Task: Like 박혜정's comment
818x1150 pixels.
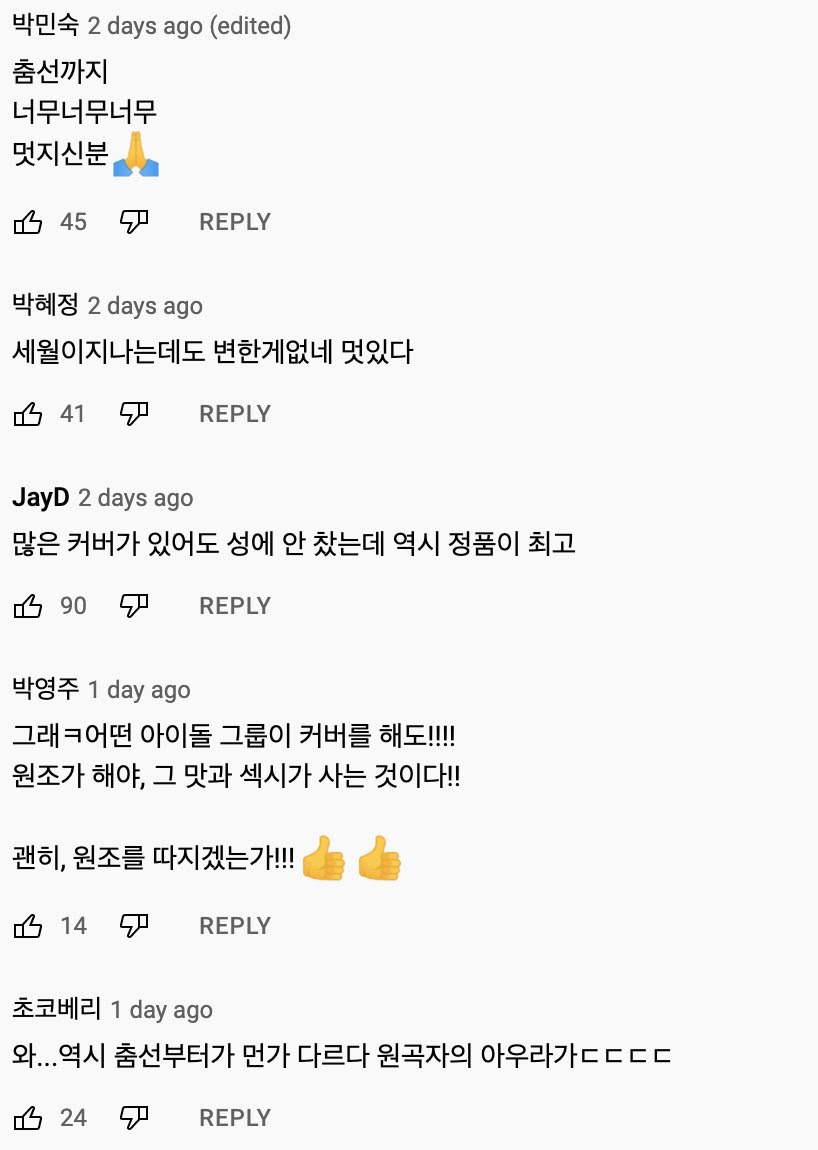Action: [28, 414]
